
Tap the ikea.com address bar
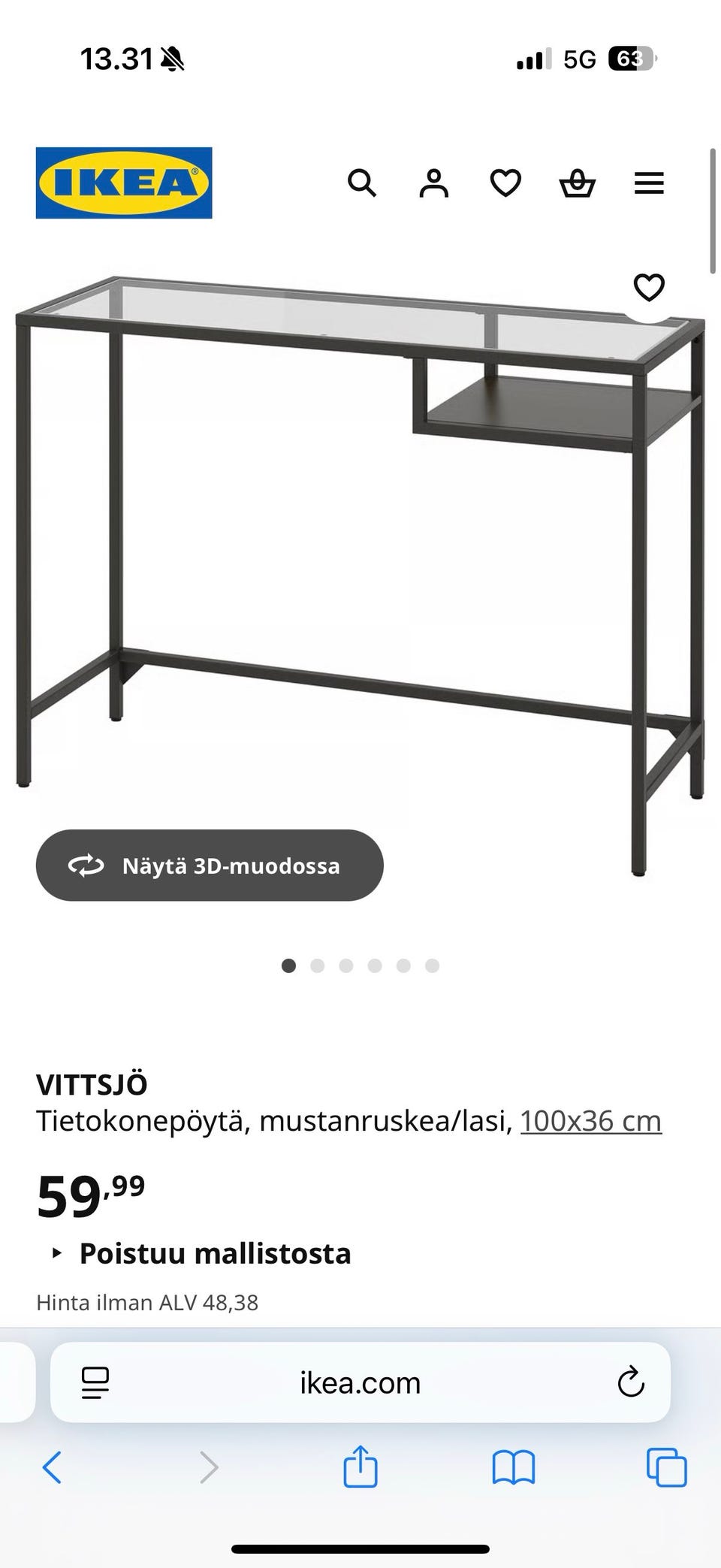point(359,1382)
